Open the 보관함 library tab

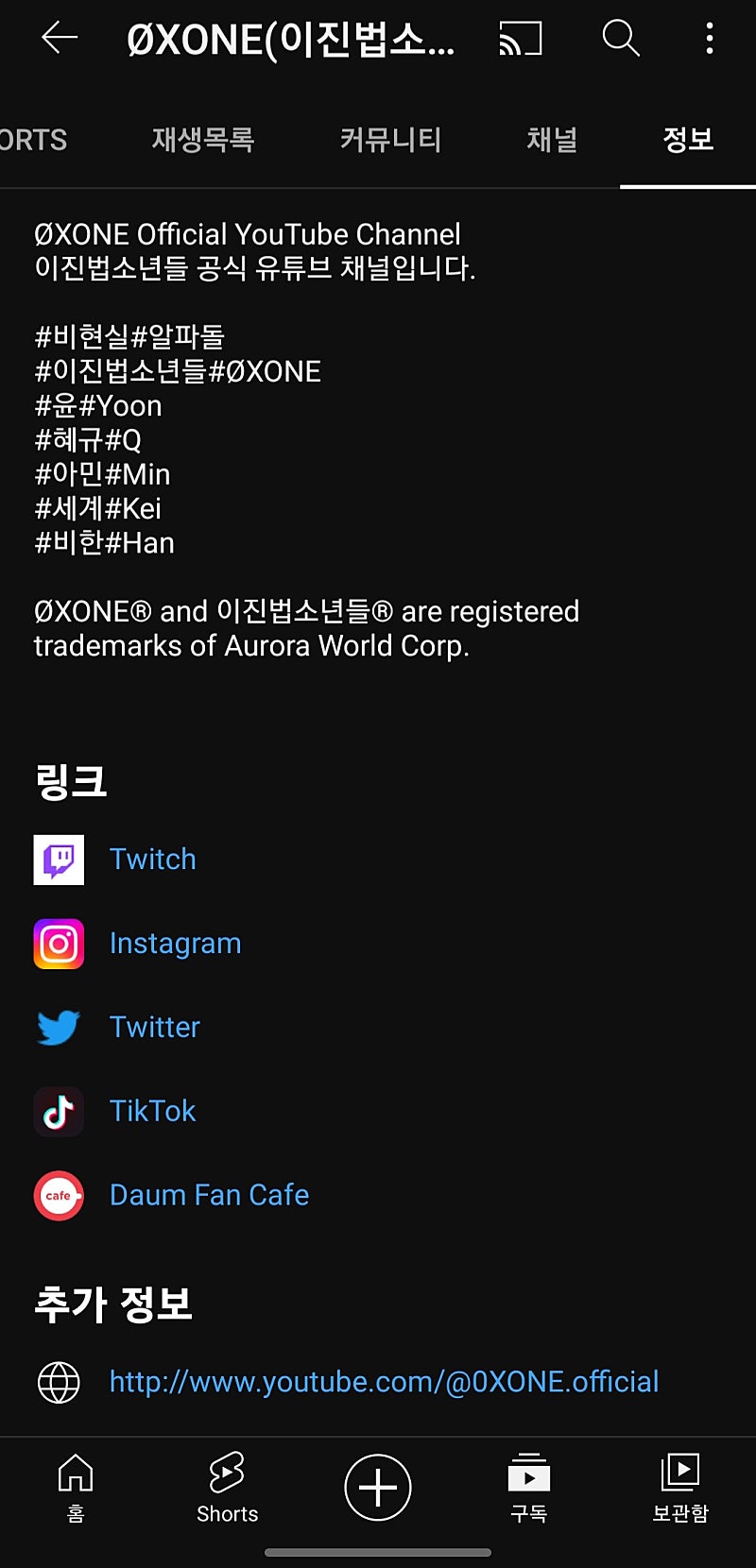point(680,1488)
